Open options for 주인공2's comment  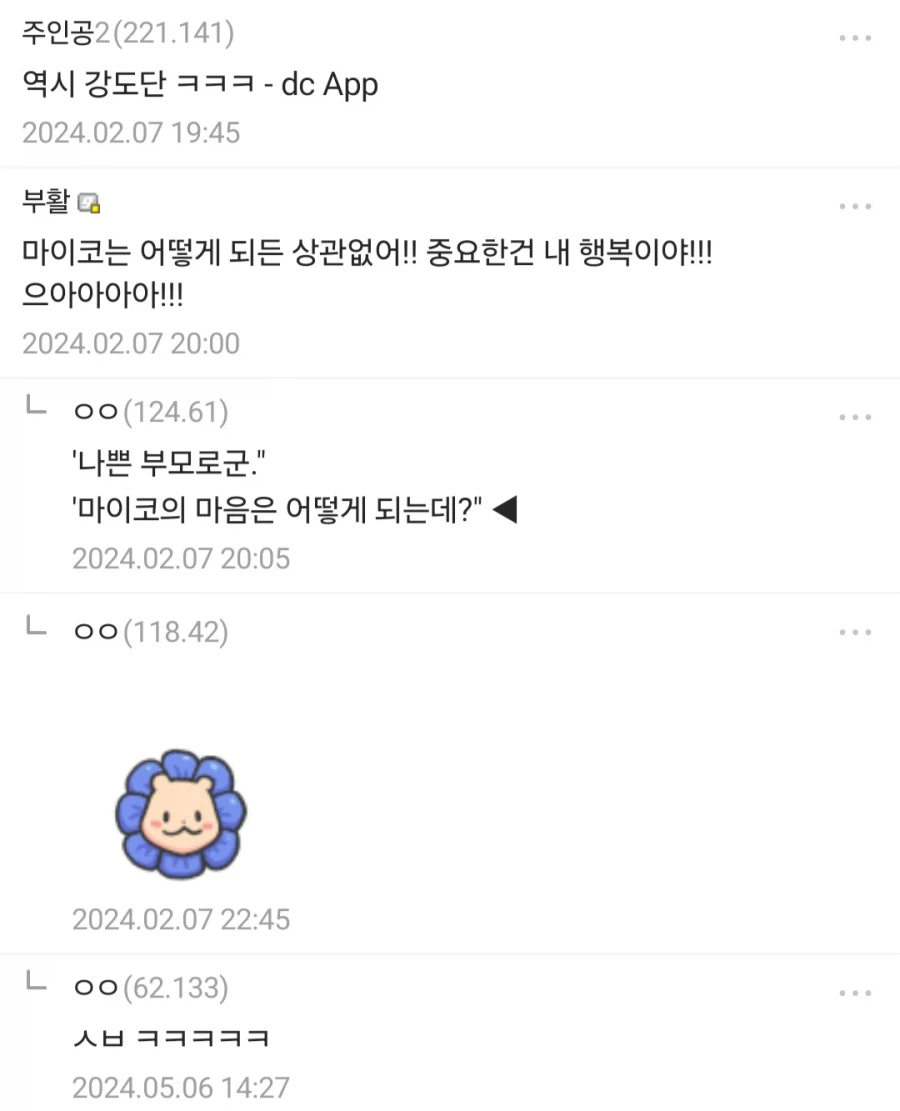coord(855,38)
